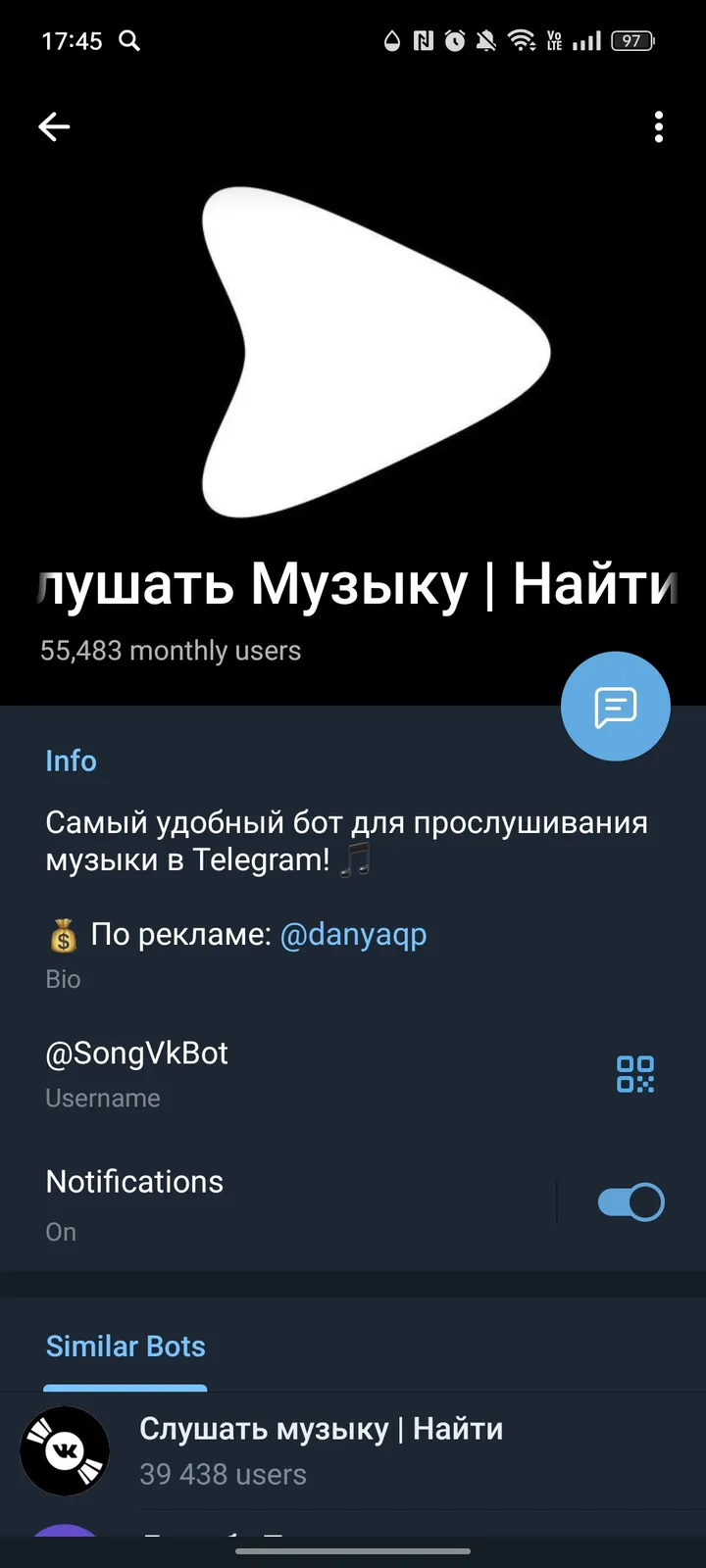706x1568 pixels.
Task: Tap the search icon in the status bar
Action: [x=130, y=41]
